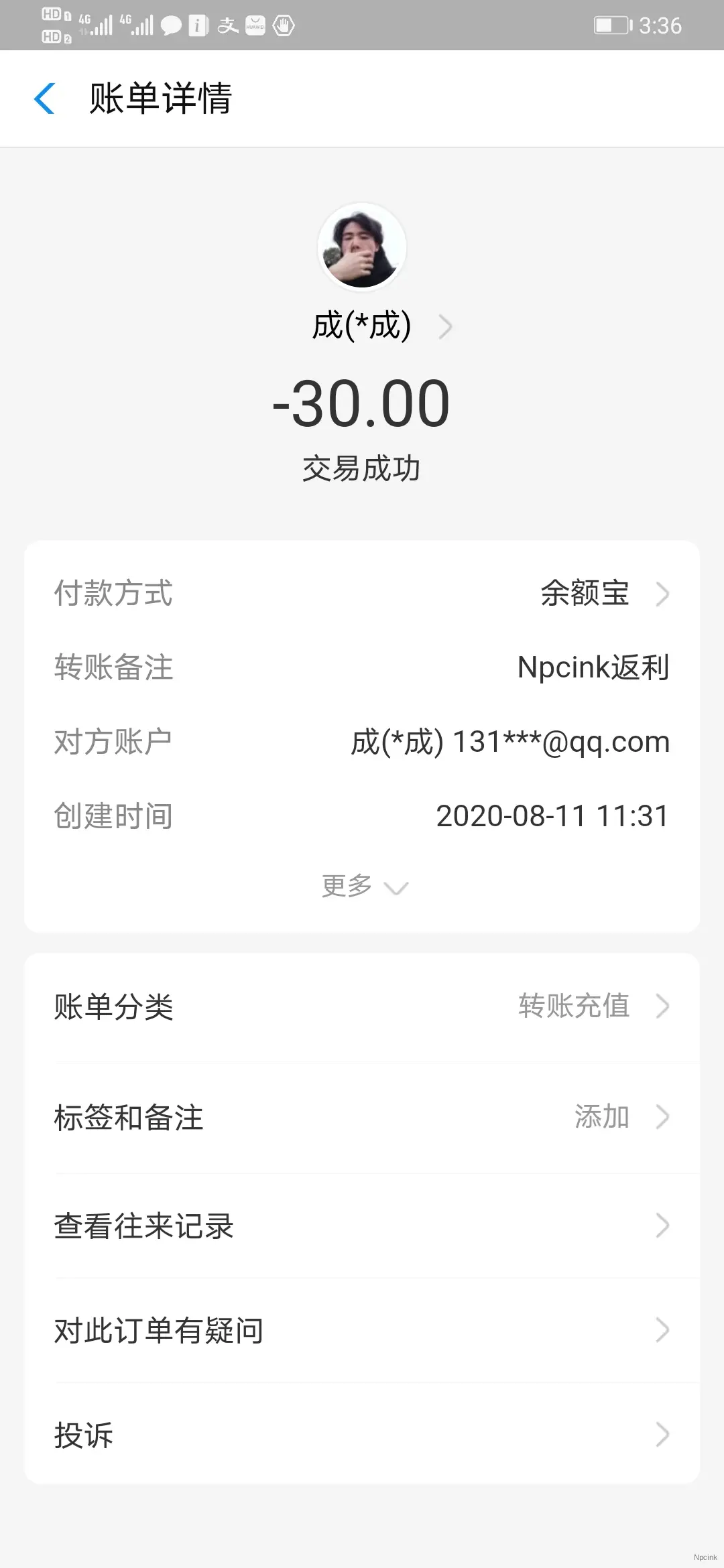Viewport: 724px width, 1568px height.
Task: Check the battery level indicator
Action: tap(610, 25)
